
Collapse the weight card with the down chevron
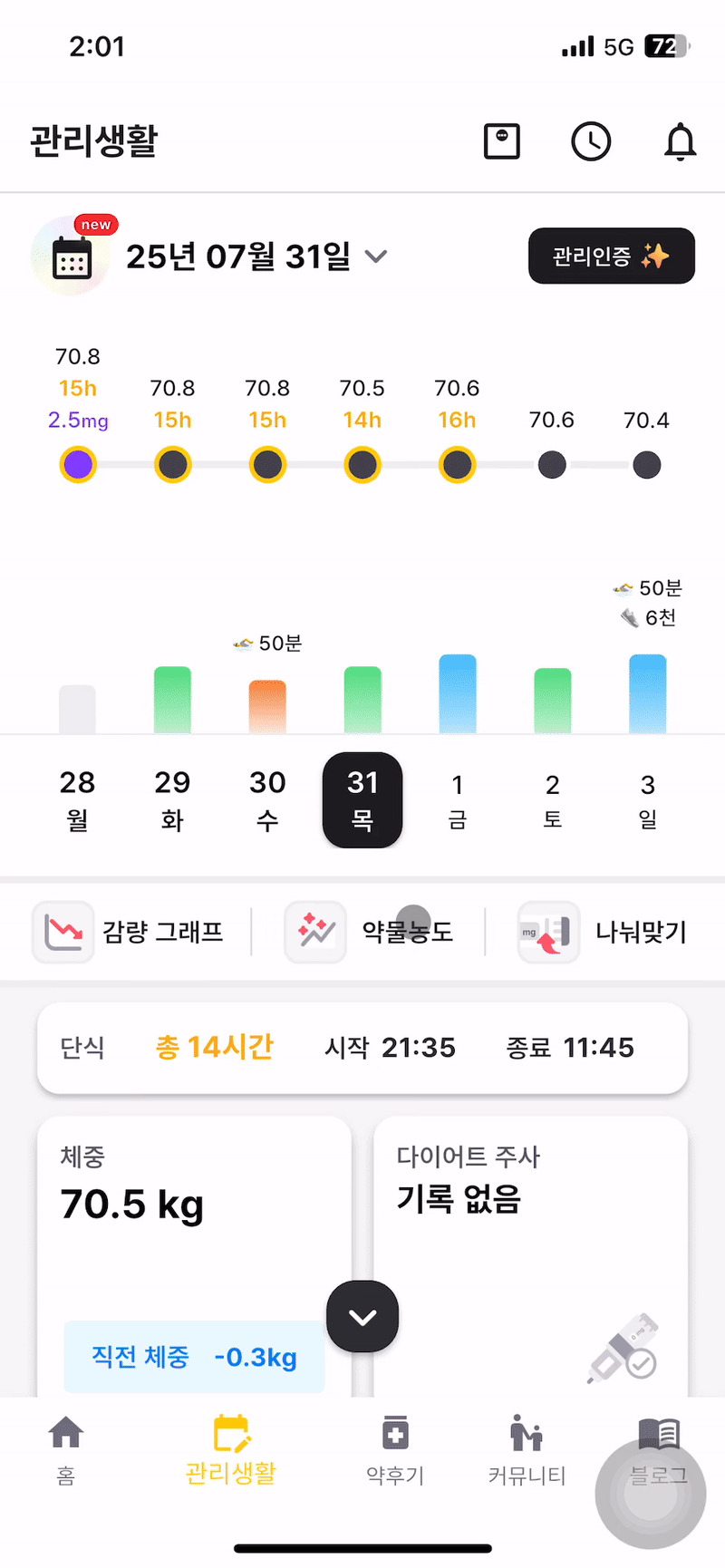362,1316
